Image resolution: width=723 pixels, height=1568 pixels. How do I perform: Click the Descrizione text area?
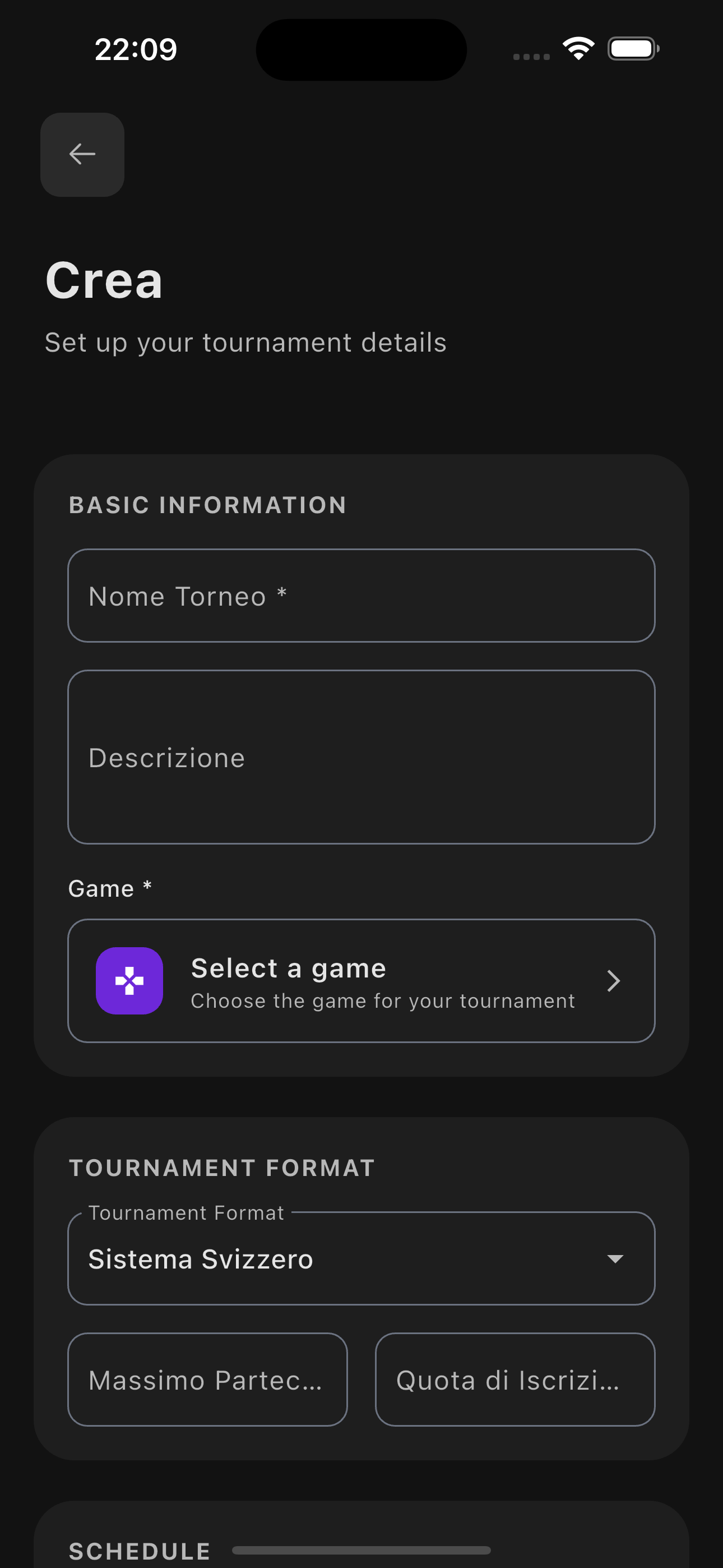point(361,757)
